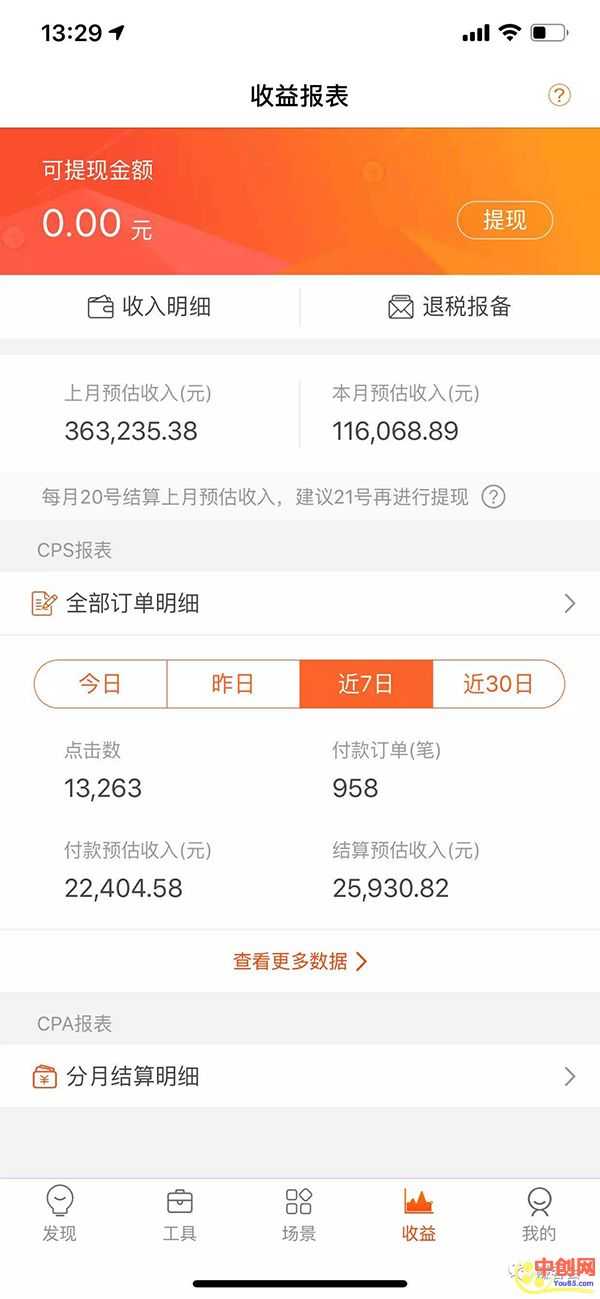Viewport: 600px width, 1299px height.
Task: Open 全部订单明细 order details row
Action: 300,603
